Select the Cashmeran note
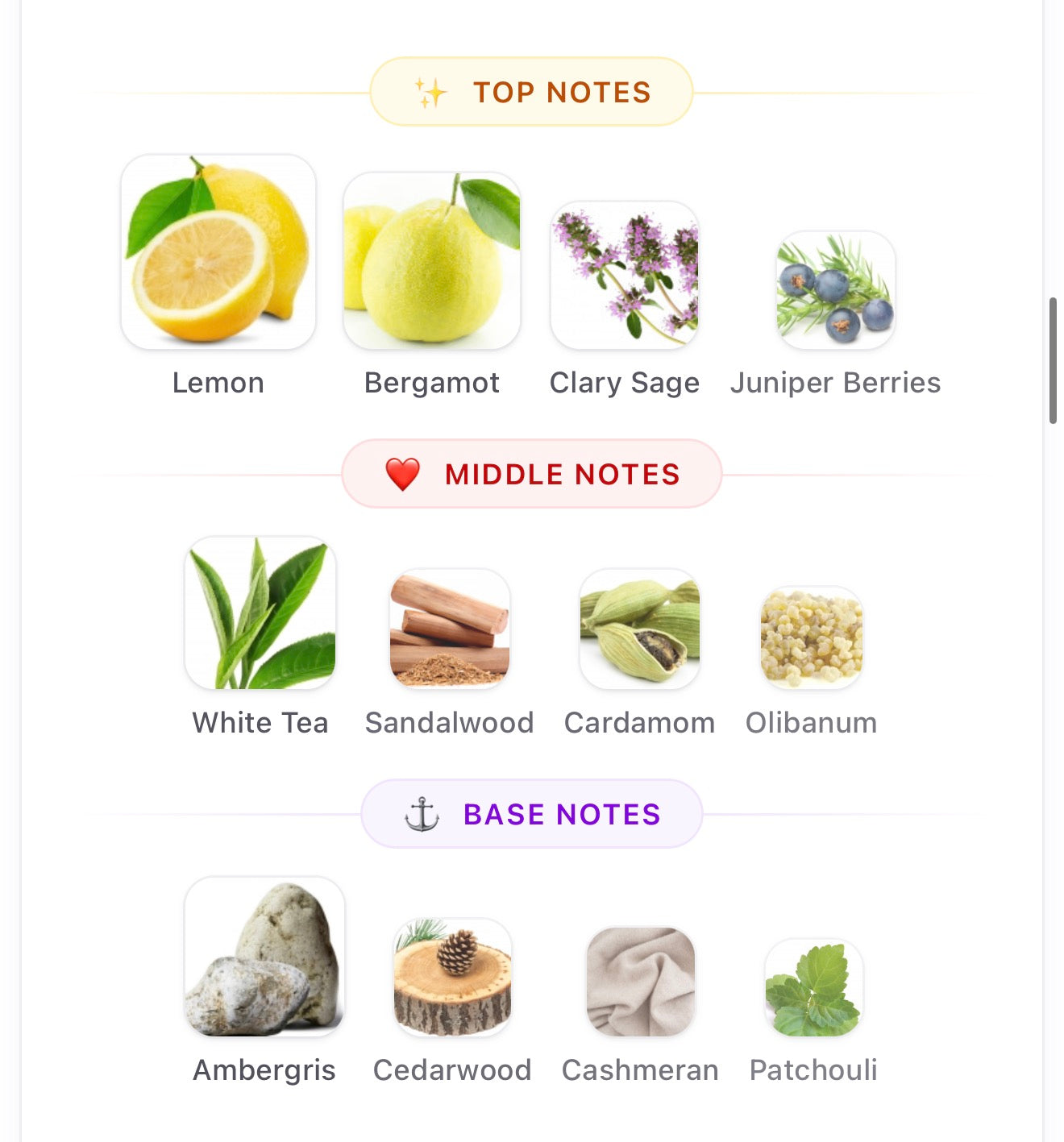This screenshot has width=1064, height=1142. tap(641, 982)
